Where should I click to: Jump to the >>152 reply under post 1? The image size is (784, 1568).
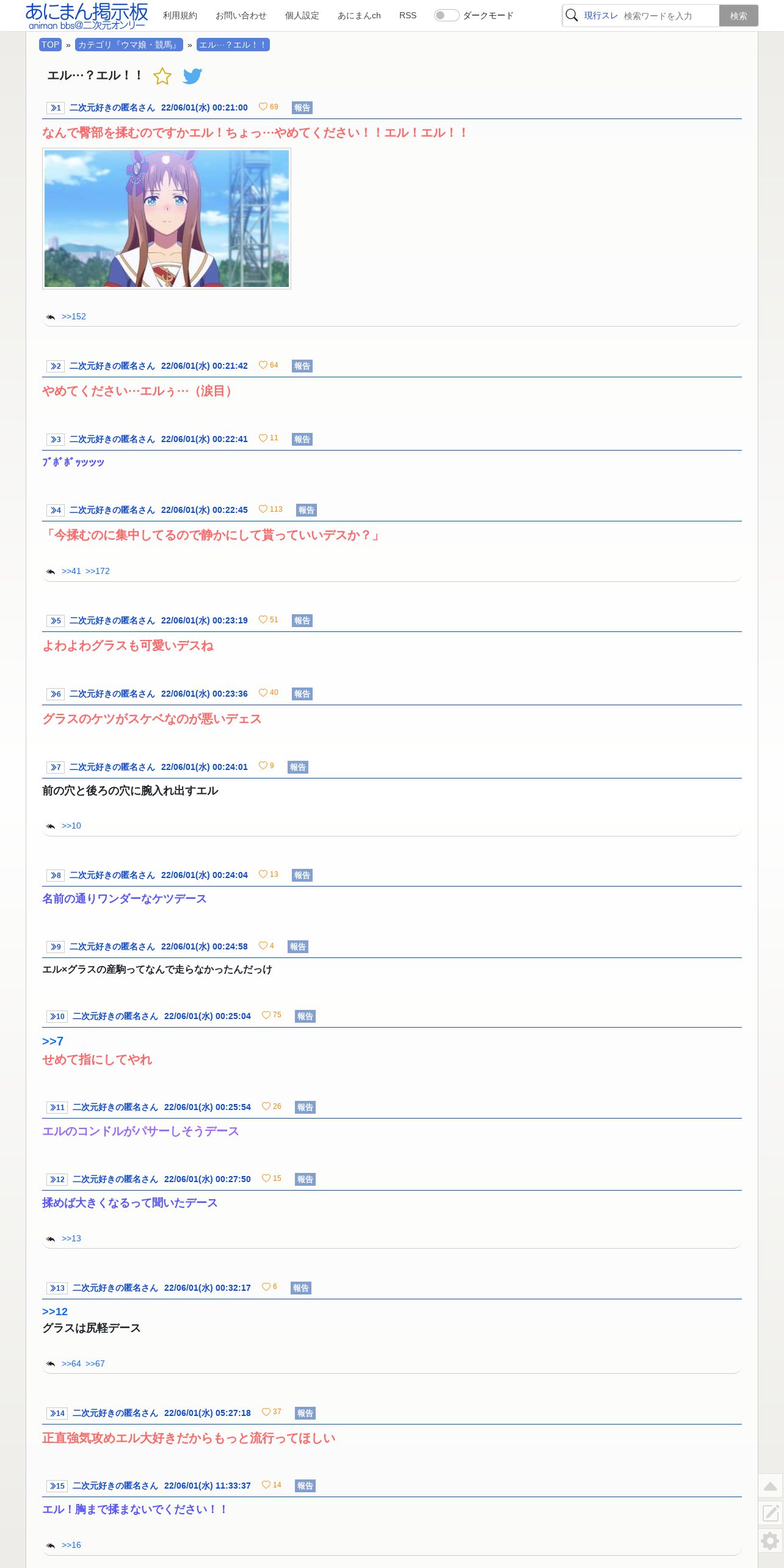[x=74, y=316]
